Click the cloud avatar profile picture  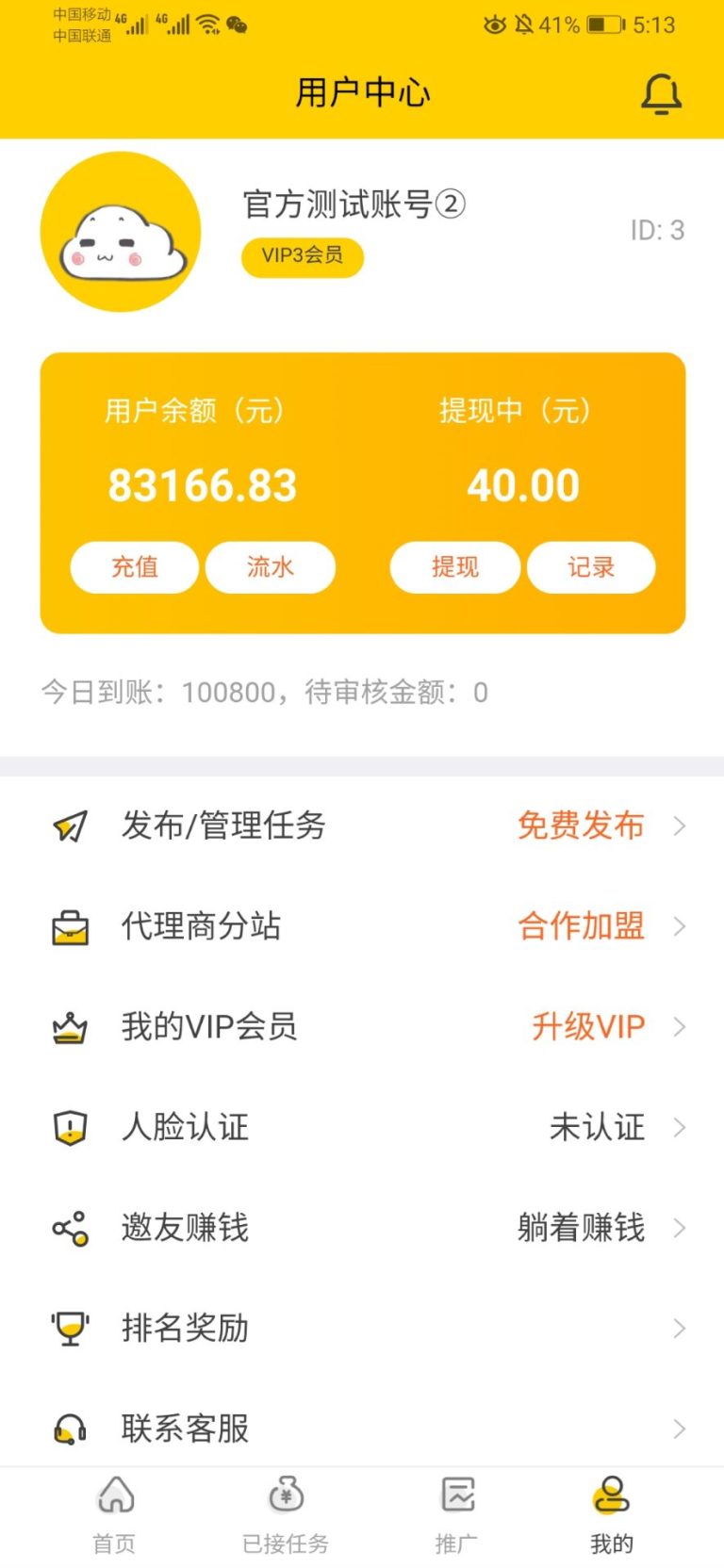(x=121, y=231)
